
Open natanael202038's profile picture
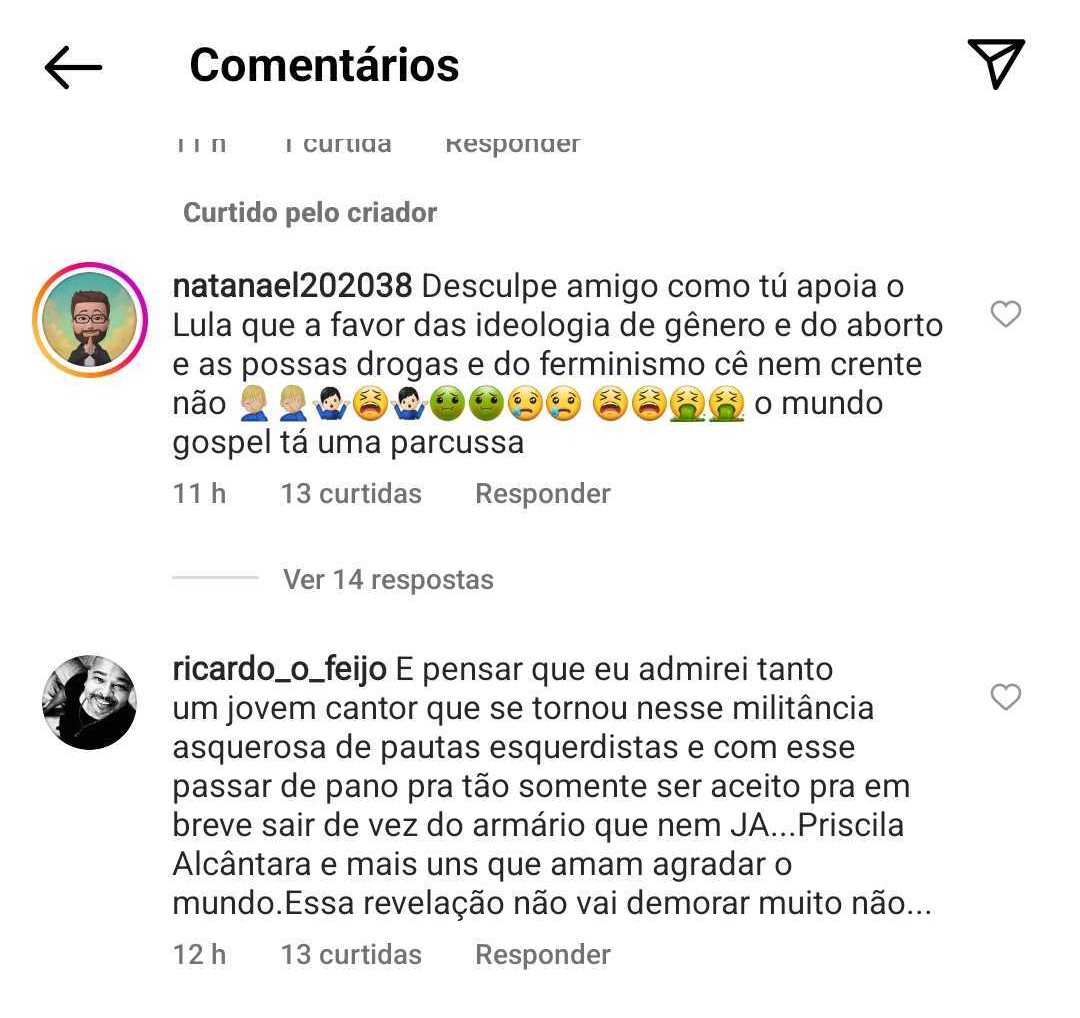tap(90, 320)
